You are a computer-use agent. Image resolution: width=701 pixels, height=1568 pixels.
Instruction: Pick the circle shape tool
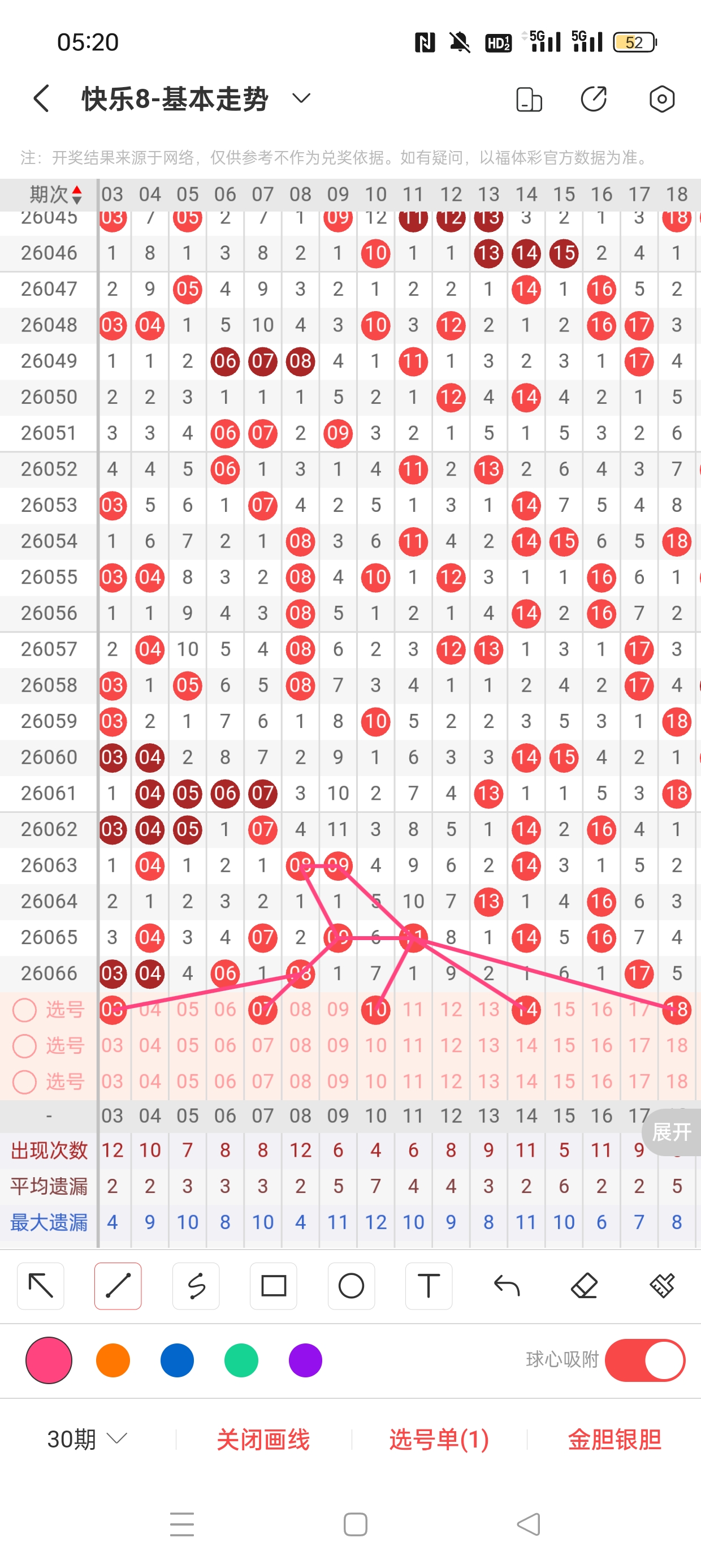pyautogui.click(x=351, y=1286)
